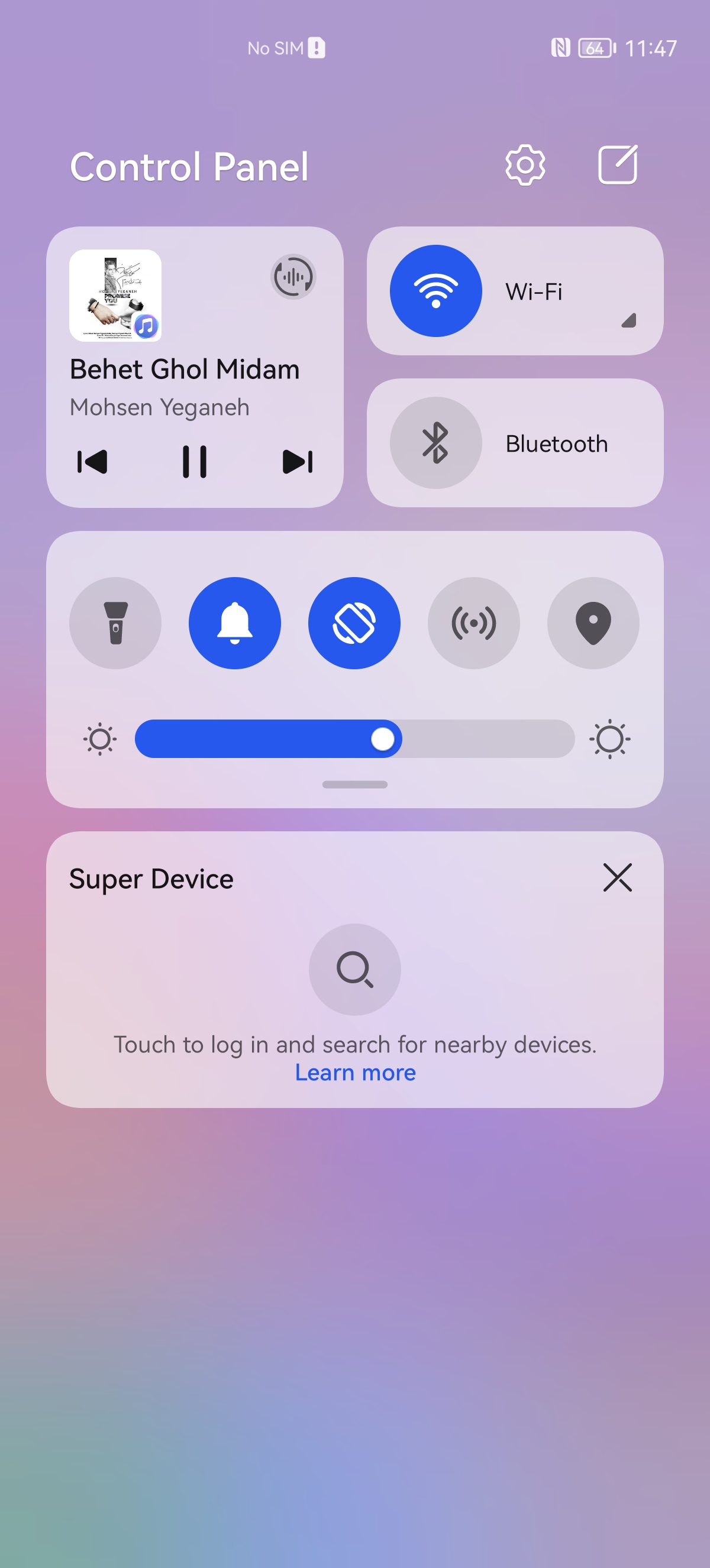The width and height of the screenshot is (710, 1568).
Task: Enable the personal hotspot
Action: 473,623
